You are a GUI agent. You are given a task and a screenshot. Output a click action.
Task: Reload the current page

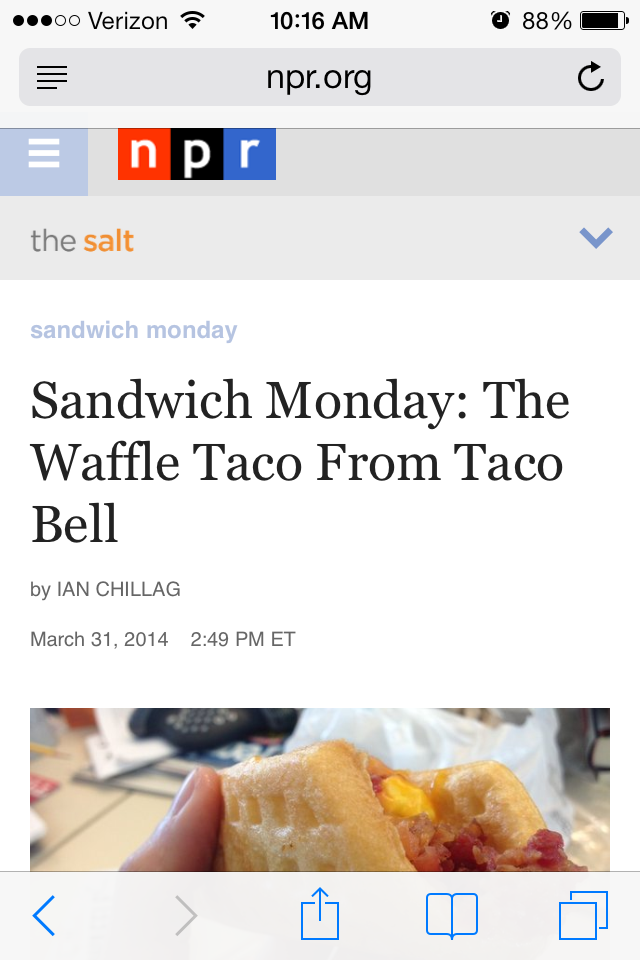click(x=591, y=77)
